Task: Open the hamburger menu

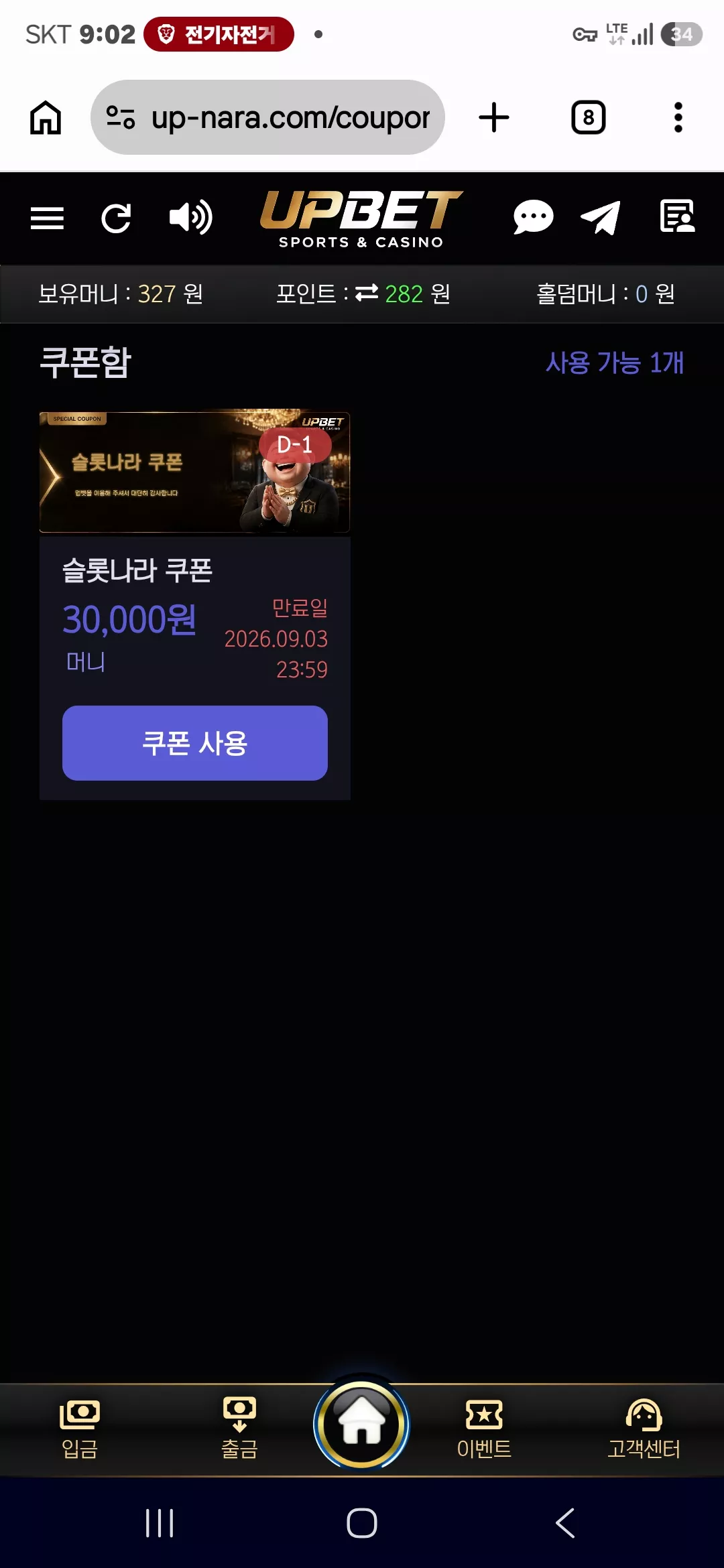Action: (47, 218)
